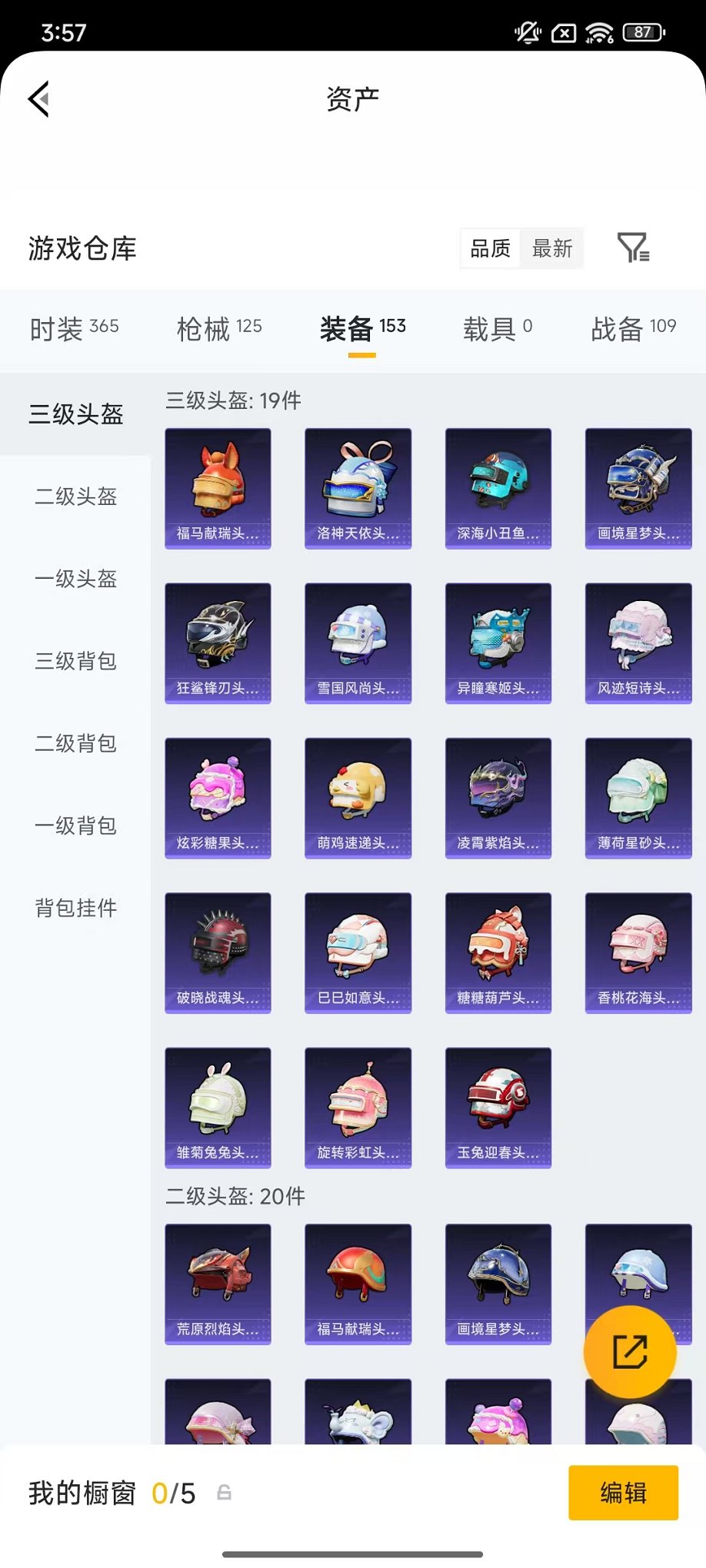Screen dimensions: 706x1568
Task: Open the 洛神天依 helmet thumbnail
Action: [x=358, y=488]
